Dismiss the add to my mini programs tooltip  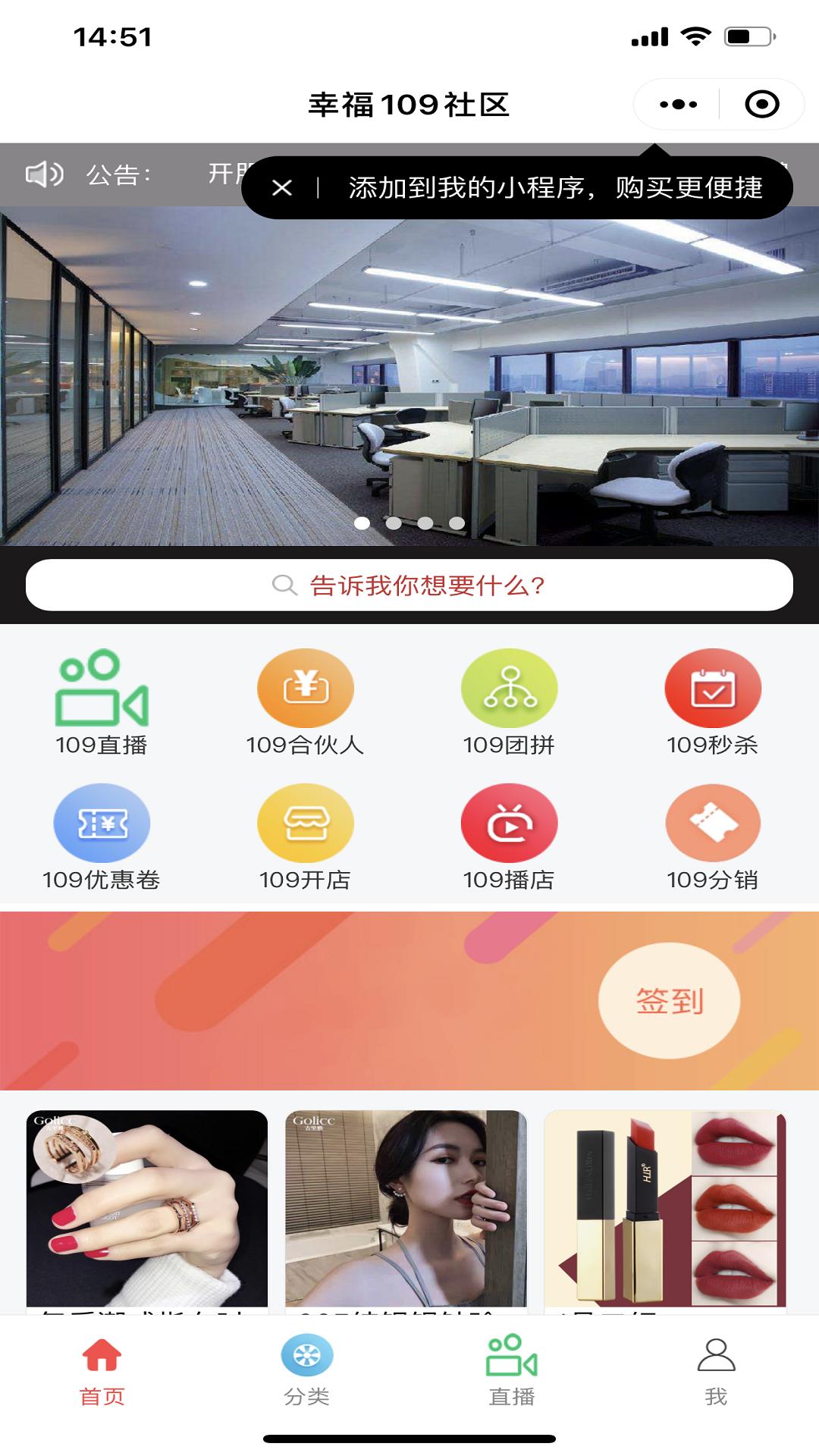[282, 188]
